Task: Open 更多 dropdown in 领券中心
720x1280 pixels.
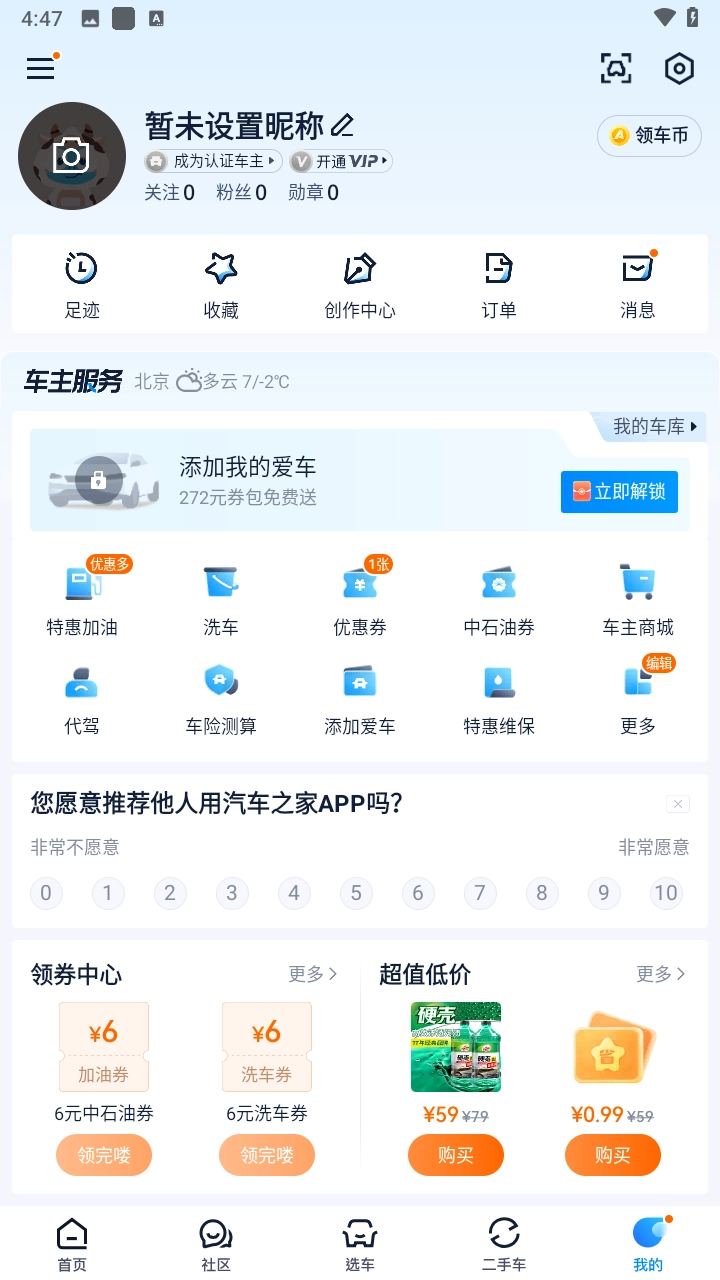Action: tap(313, 974)
